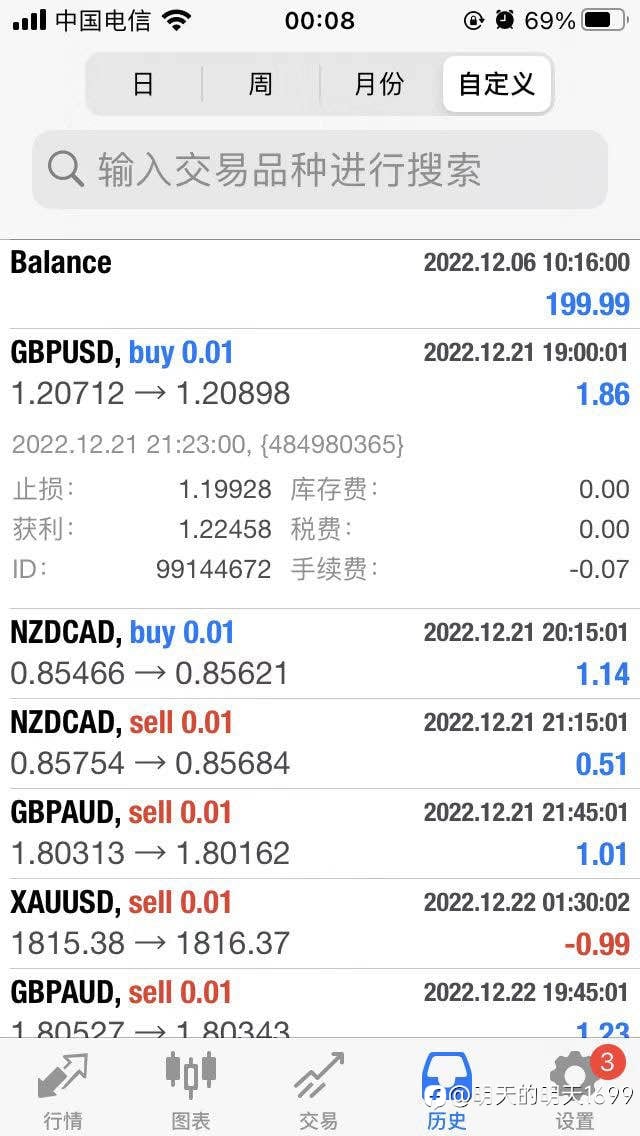This screenshot has height=1136, width=640.
Task: Expand the NZDCAD buy 0.01 trade
Action: click(320, 654)
